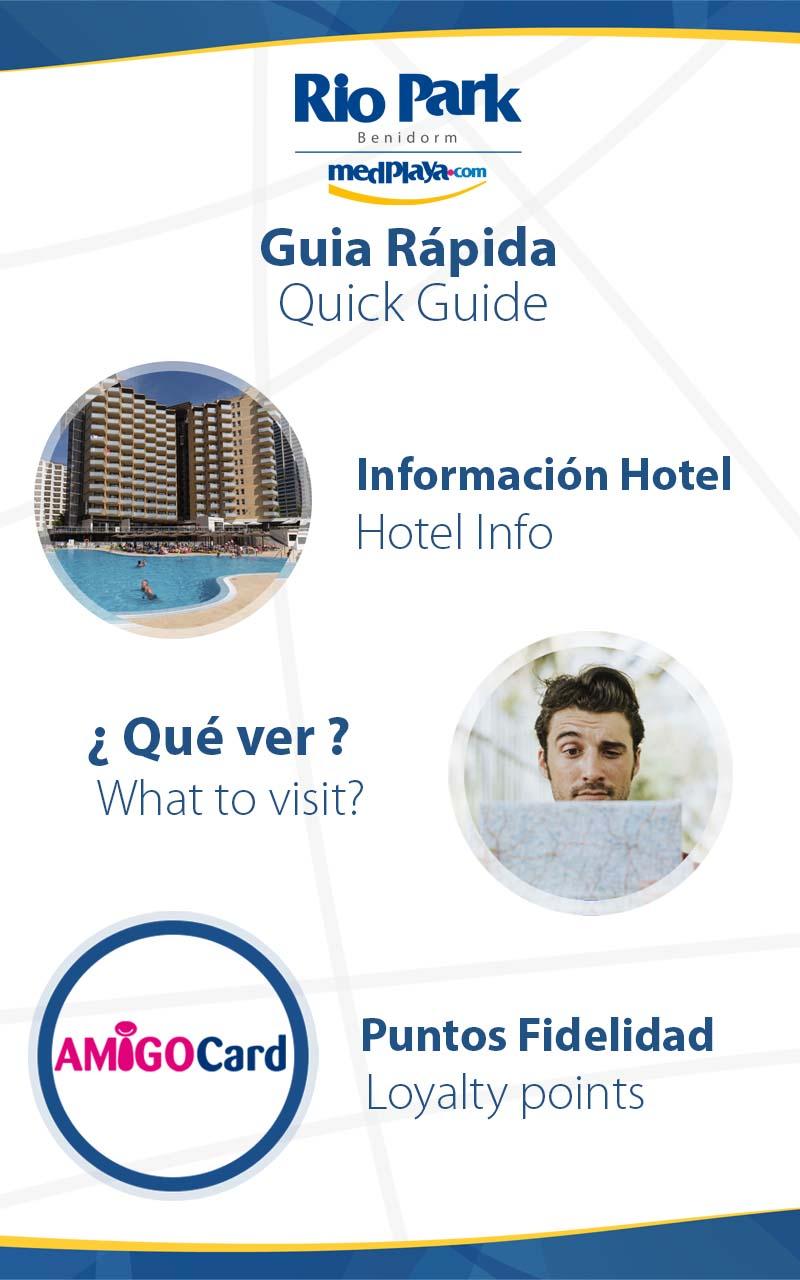Open Puntos Fidelidad loyalty points

tap(537, 1064)
